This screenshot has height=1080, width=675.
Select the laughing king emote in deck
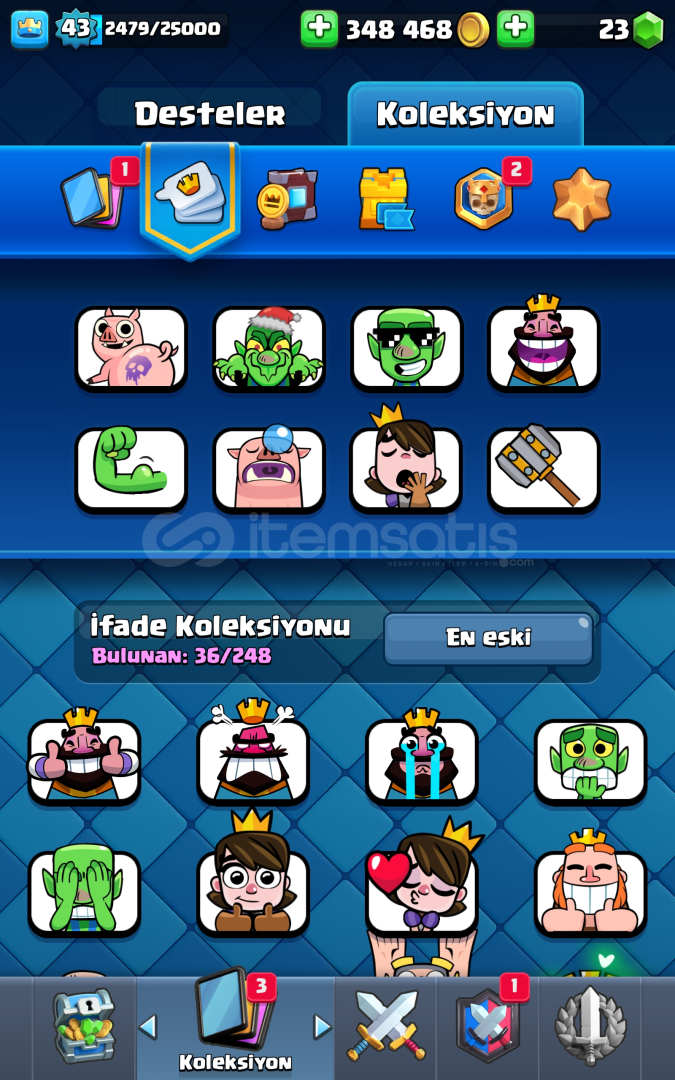(x=543, y=348)
